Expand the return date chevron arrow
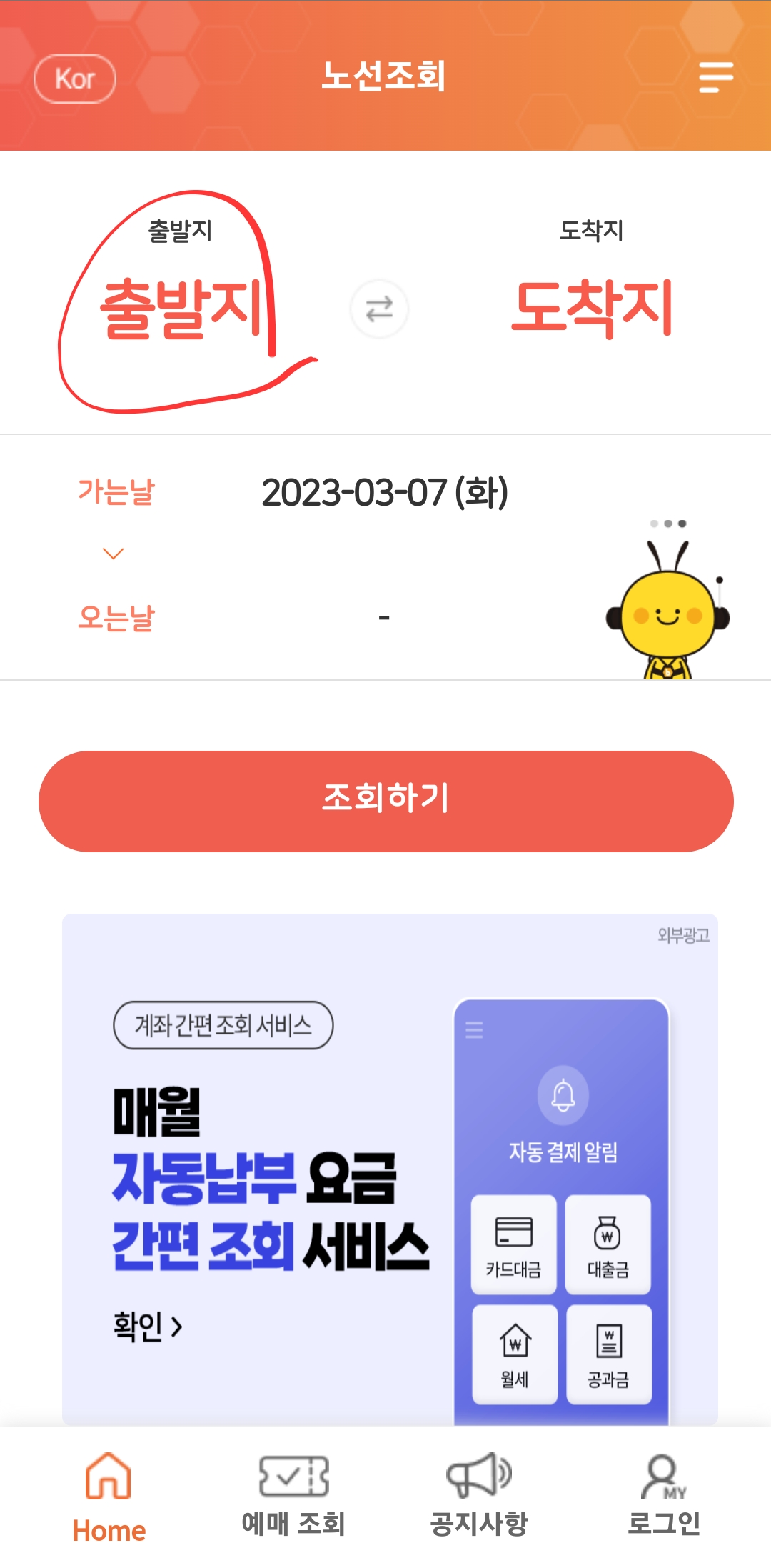The height and width of the screenshot is (1568, 771). (x=112, y=554)
